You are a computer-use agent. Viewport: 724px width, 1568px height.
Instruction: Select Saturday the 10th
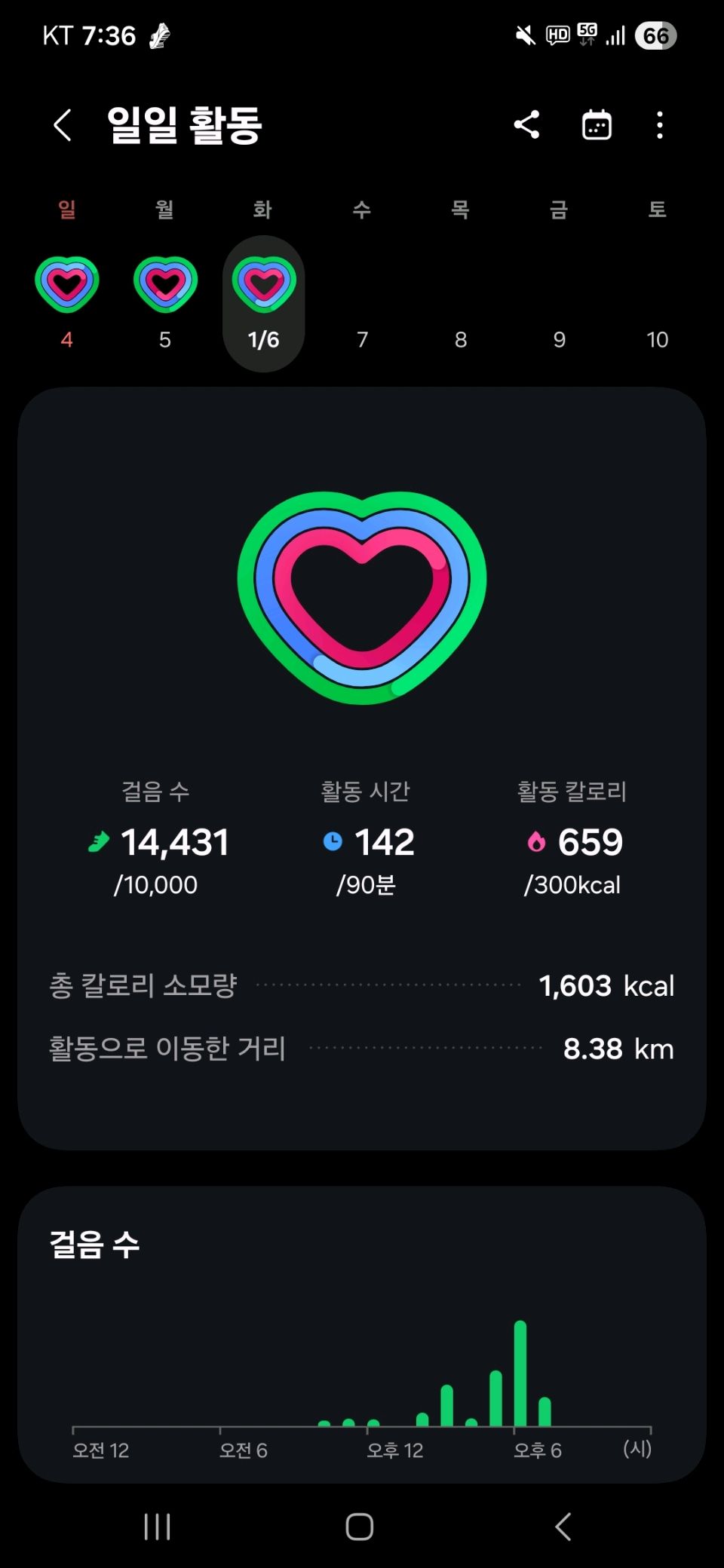click(657, 338)
